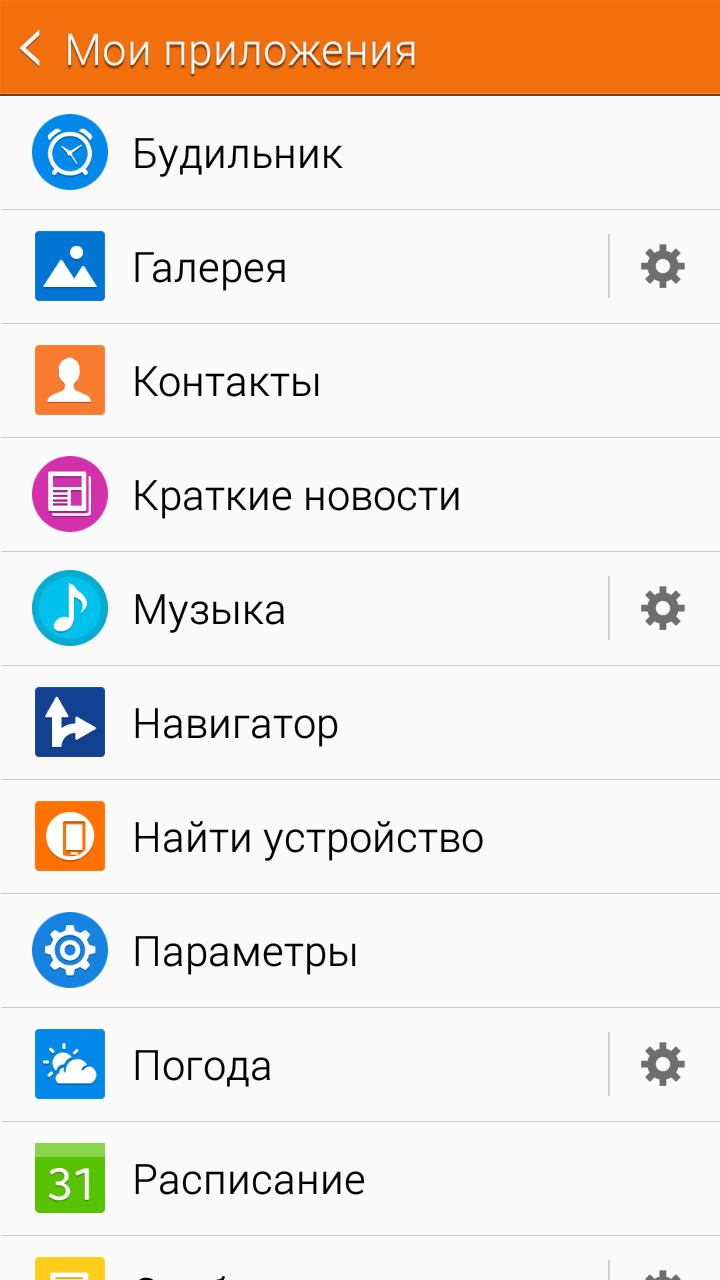Open settings gear for Галерея
Viewport: 720px width, 1280px height.
pyautogui.click(x=663, y=267)
